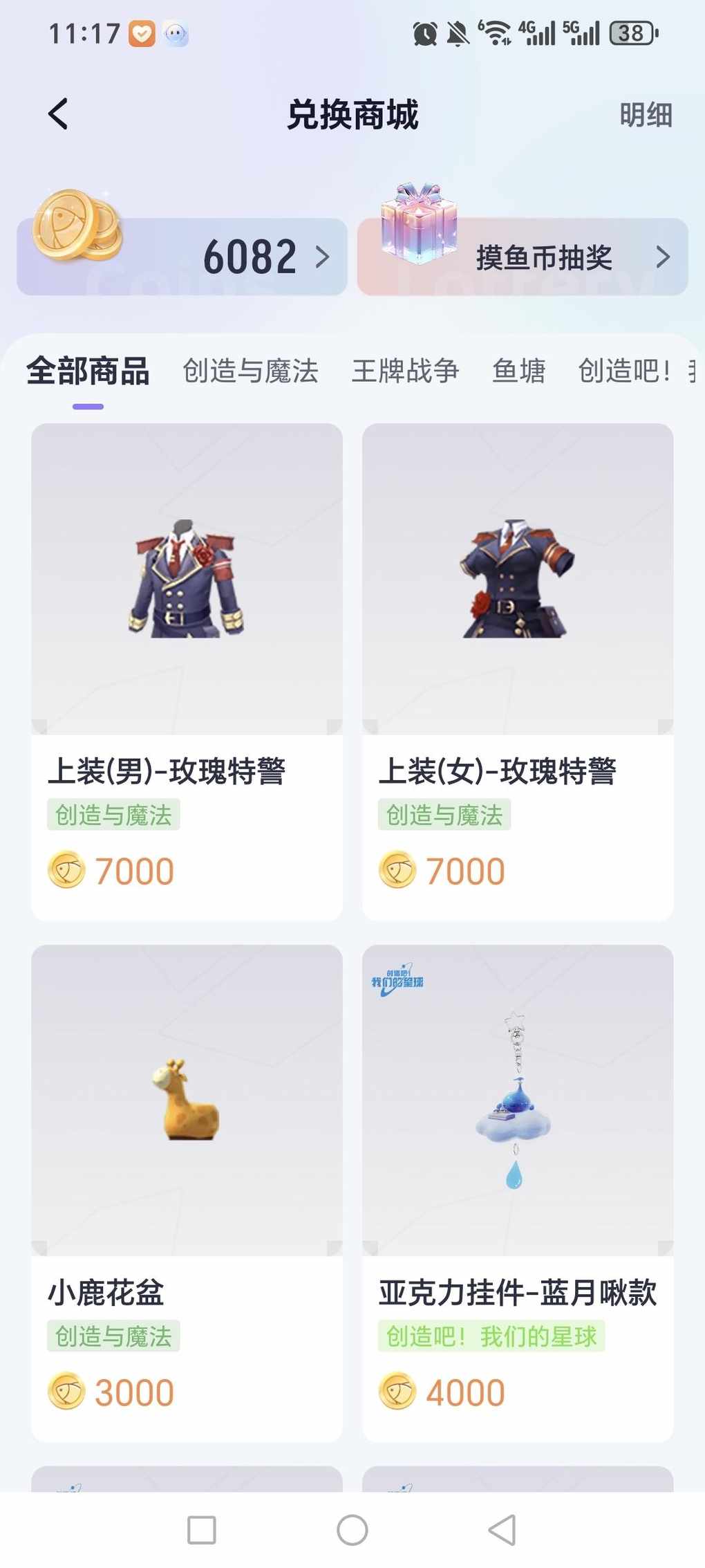Switch to the 创造与魔法 tab
This screenshot has height=1568, width=705.
coord(250,371)
